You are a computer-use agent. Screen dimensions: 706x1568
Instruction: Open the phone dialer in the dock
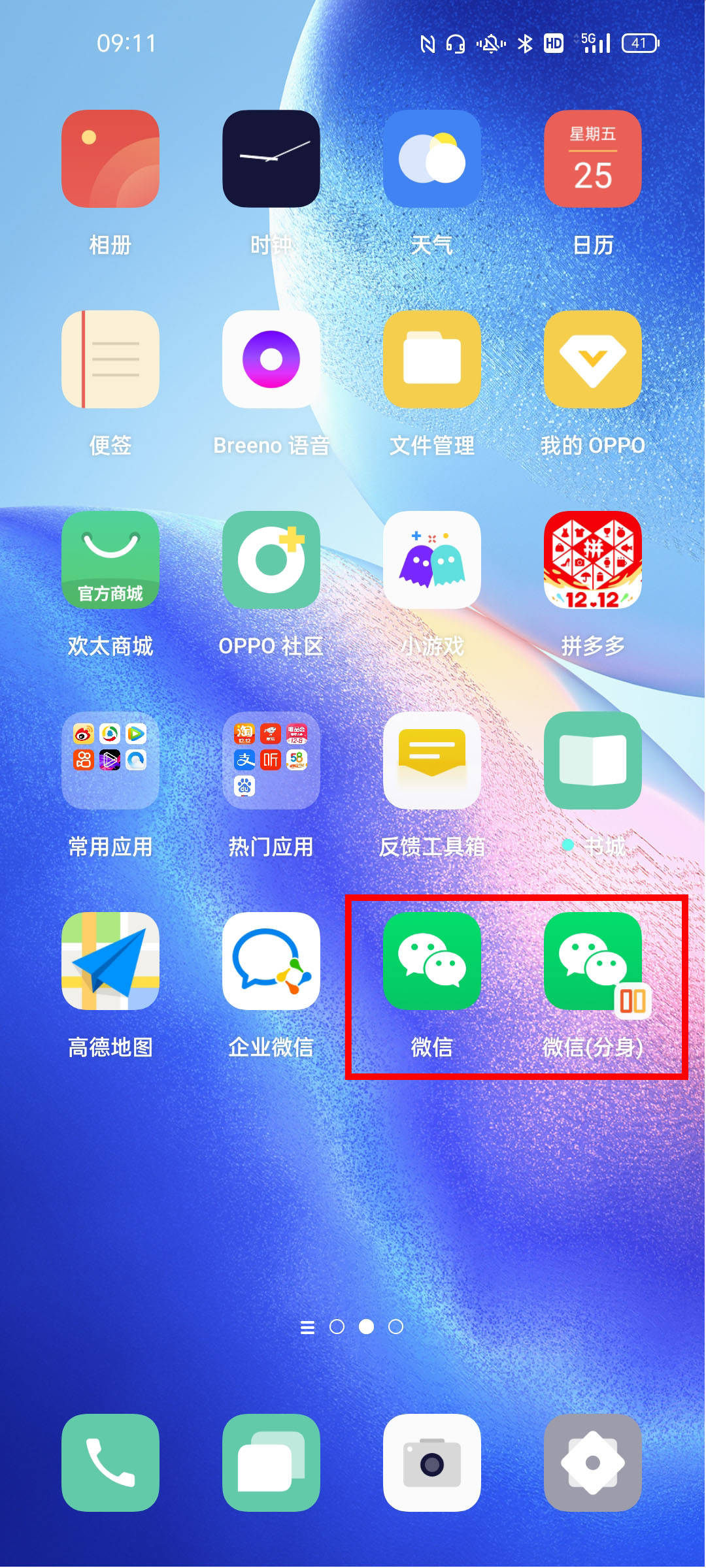click(x=110, y=1462)
